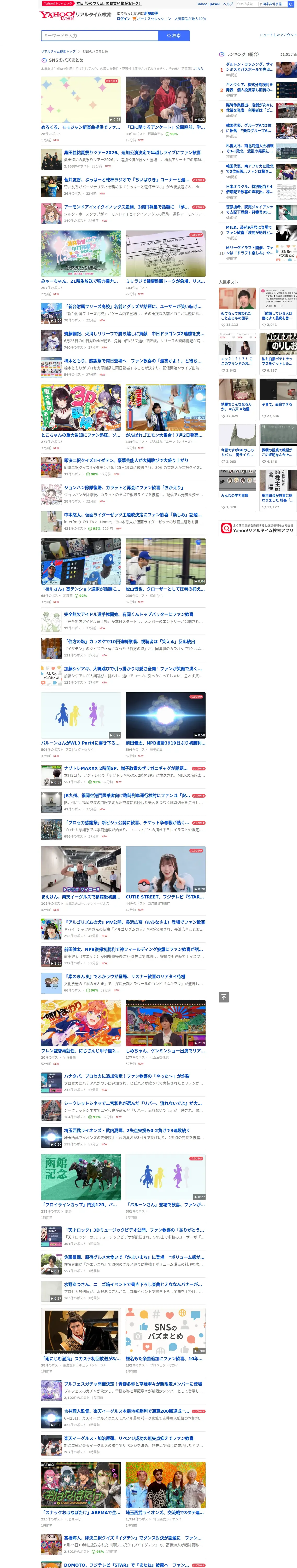297x1568 pixels.
Task: Open the 新規取得 ID link
Action: click(x=151, y=13)
